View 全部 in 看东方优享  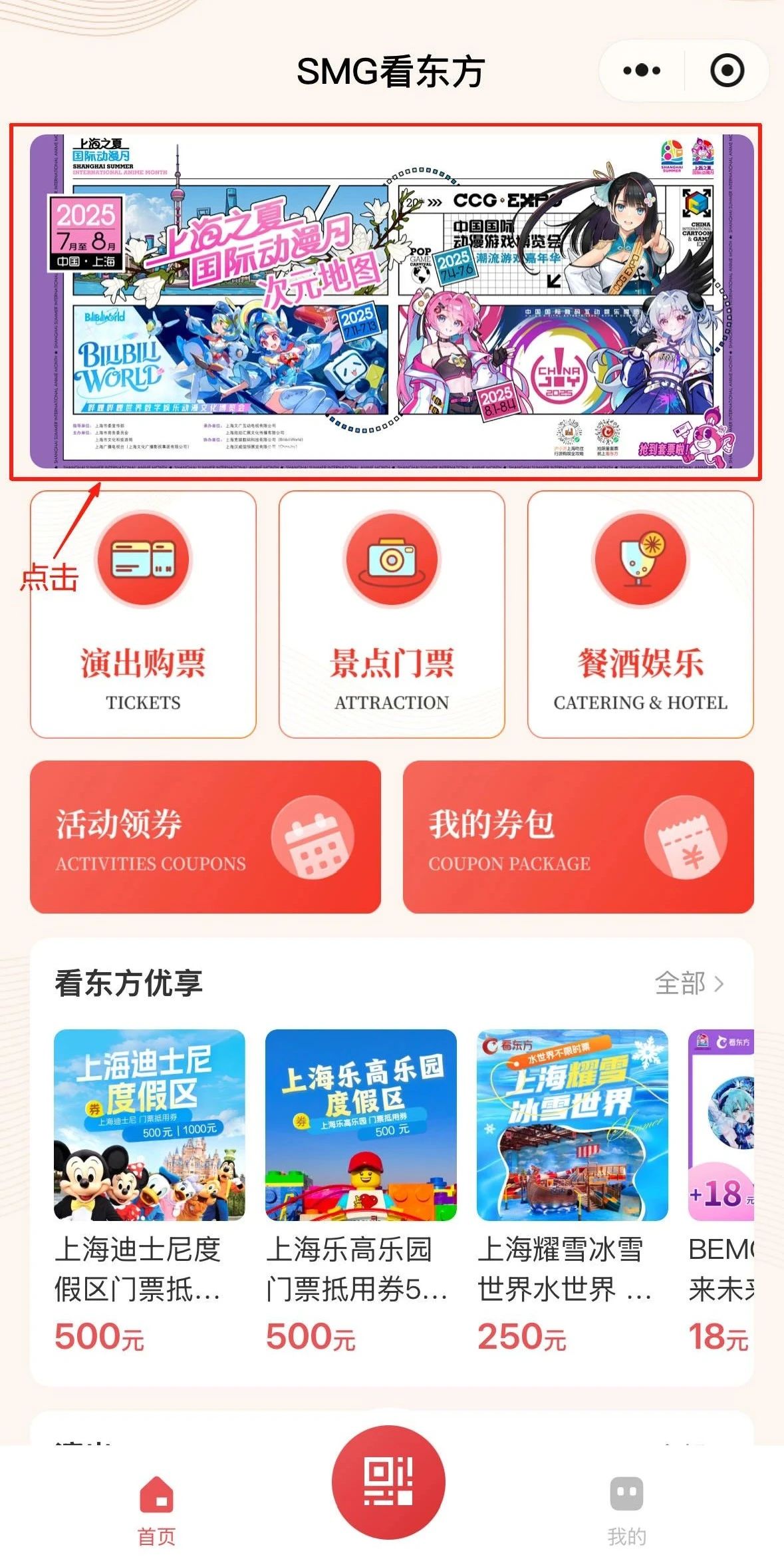pyautogui.click(x=689, y=983)
